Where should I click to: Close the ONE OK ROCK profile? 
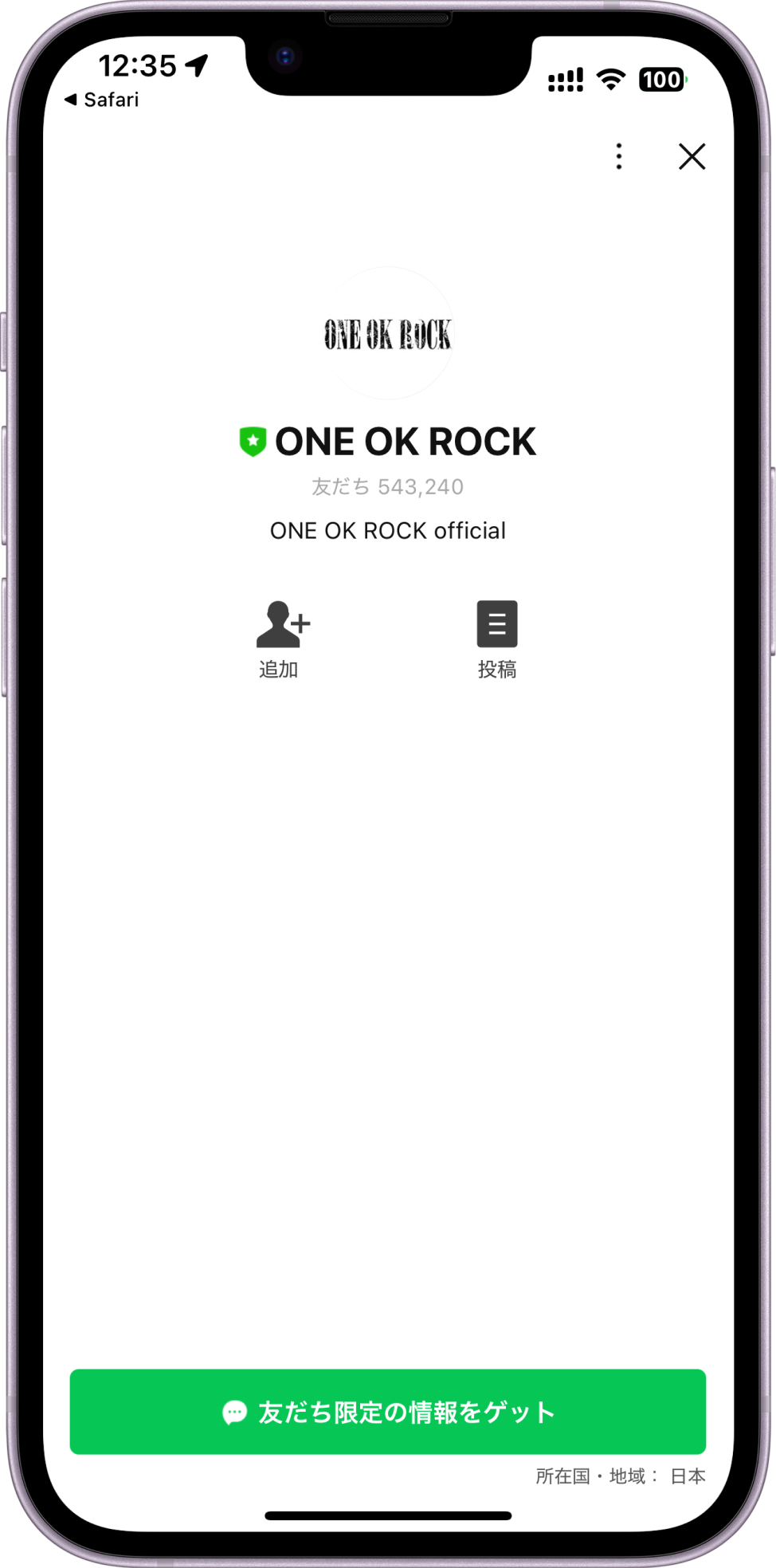(x=692, y=156)
